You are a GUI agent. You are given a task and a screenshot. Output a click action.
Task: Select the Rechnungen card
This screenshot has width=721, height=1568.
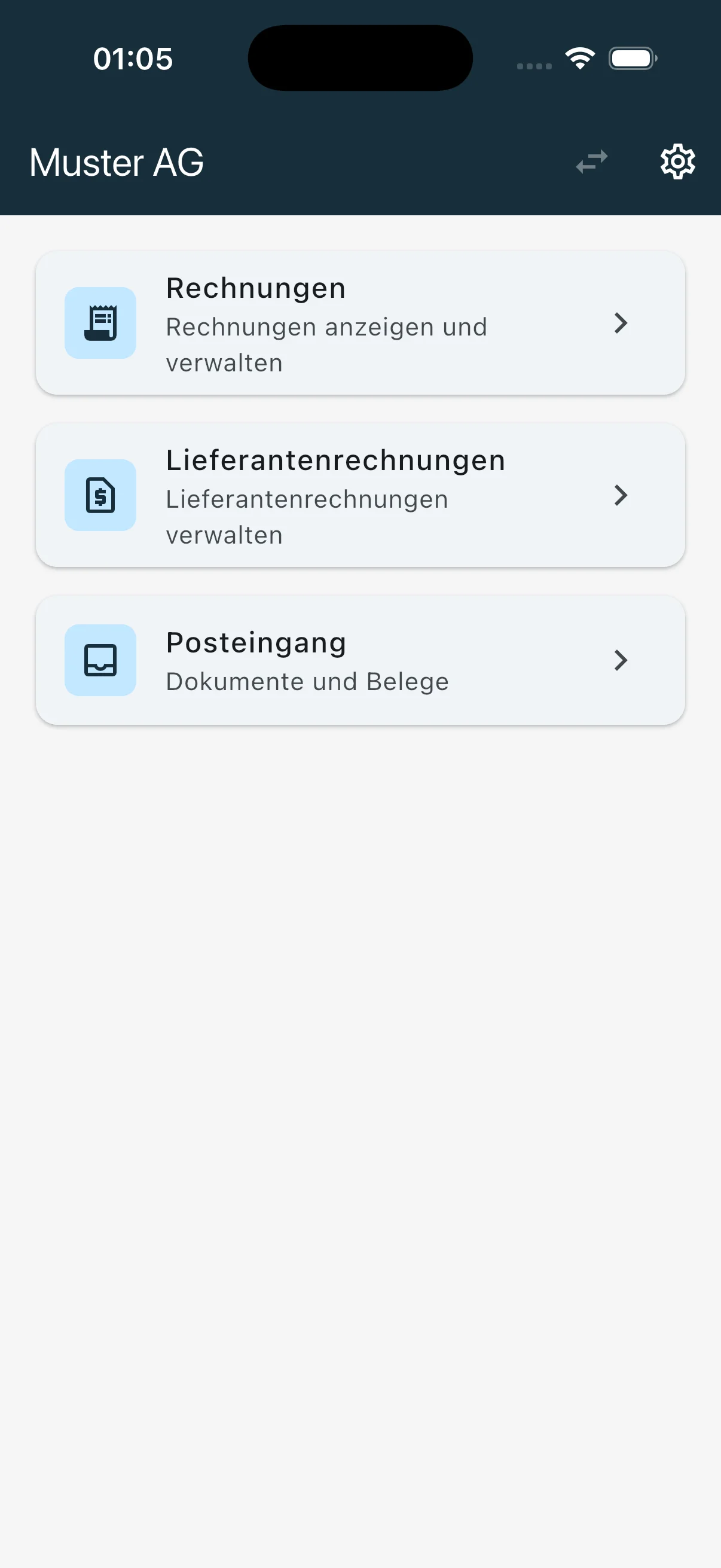pos(360,323)
